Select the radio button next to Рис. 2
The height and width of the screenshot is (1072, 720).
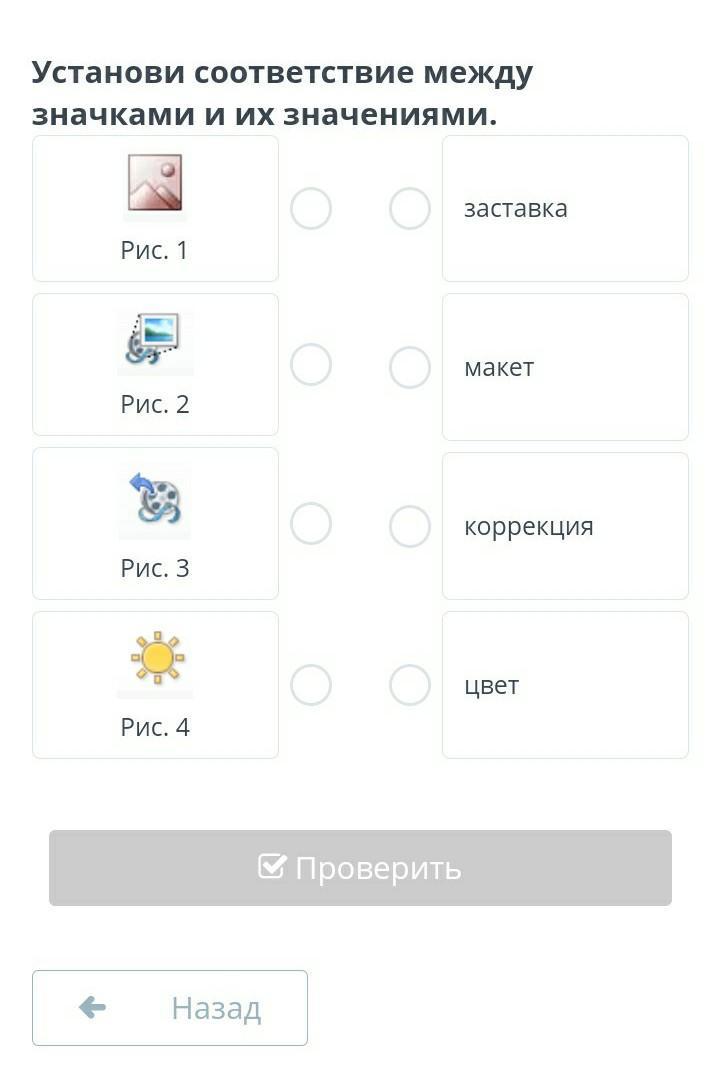(311, 365)
